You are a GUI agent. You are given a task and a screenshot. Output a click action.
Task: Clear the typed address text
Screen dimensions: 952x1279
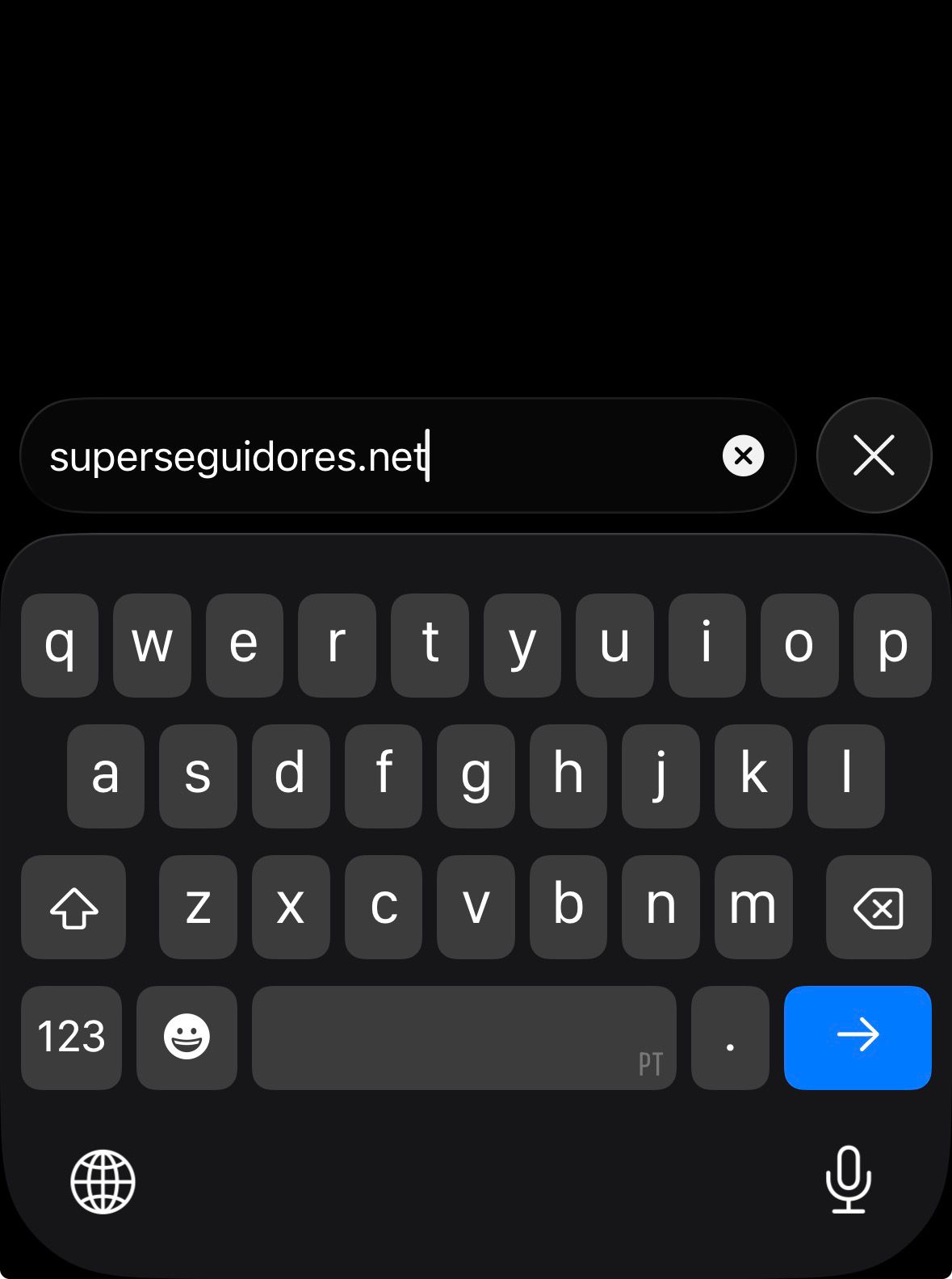pyautogui.click(x=743, y=456)
